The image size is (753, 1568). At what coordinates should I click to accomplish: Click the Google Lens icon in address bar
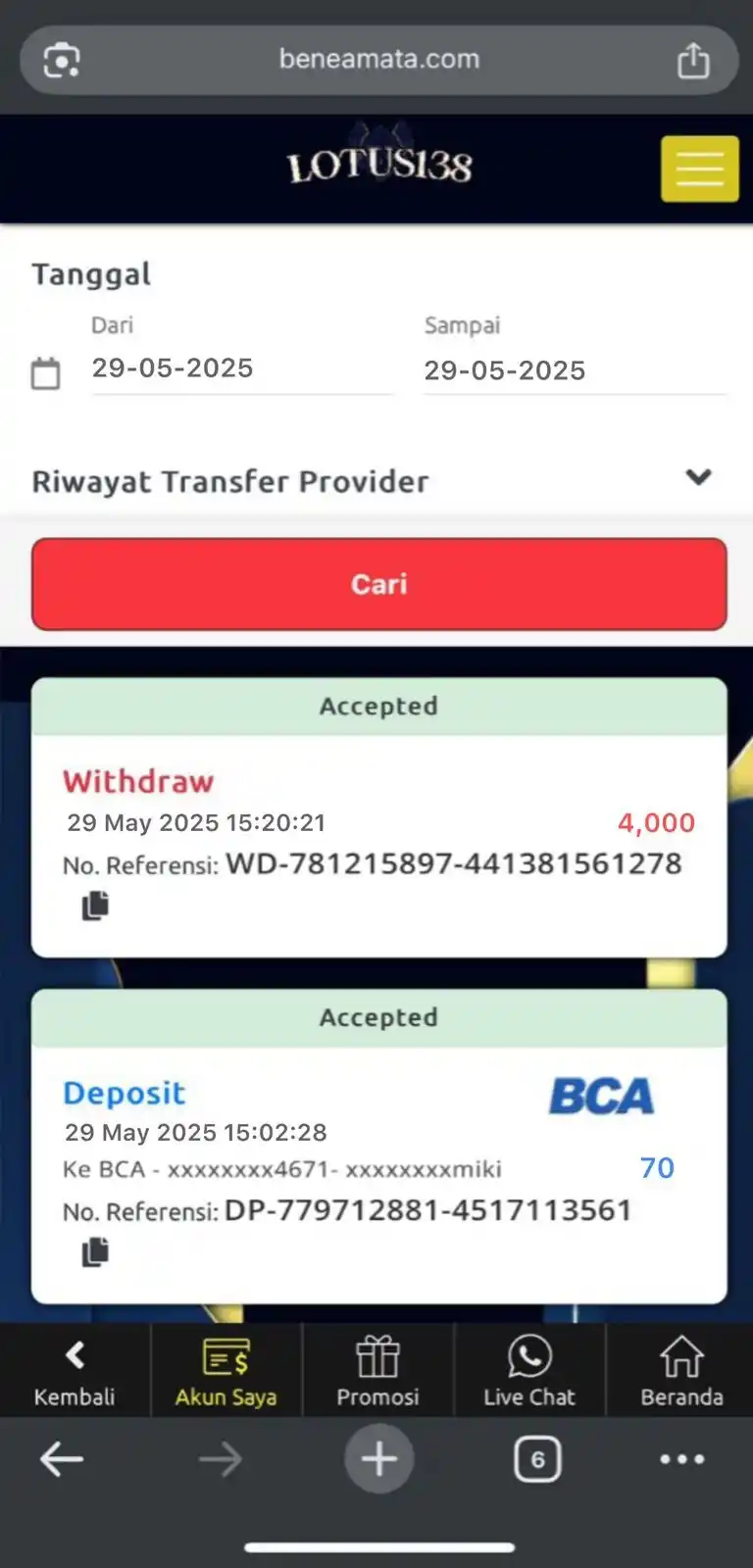[61, 59]
